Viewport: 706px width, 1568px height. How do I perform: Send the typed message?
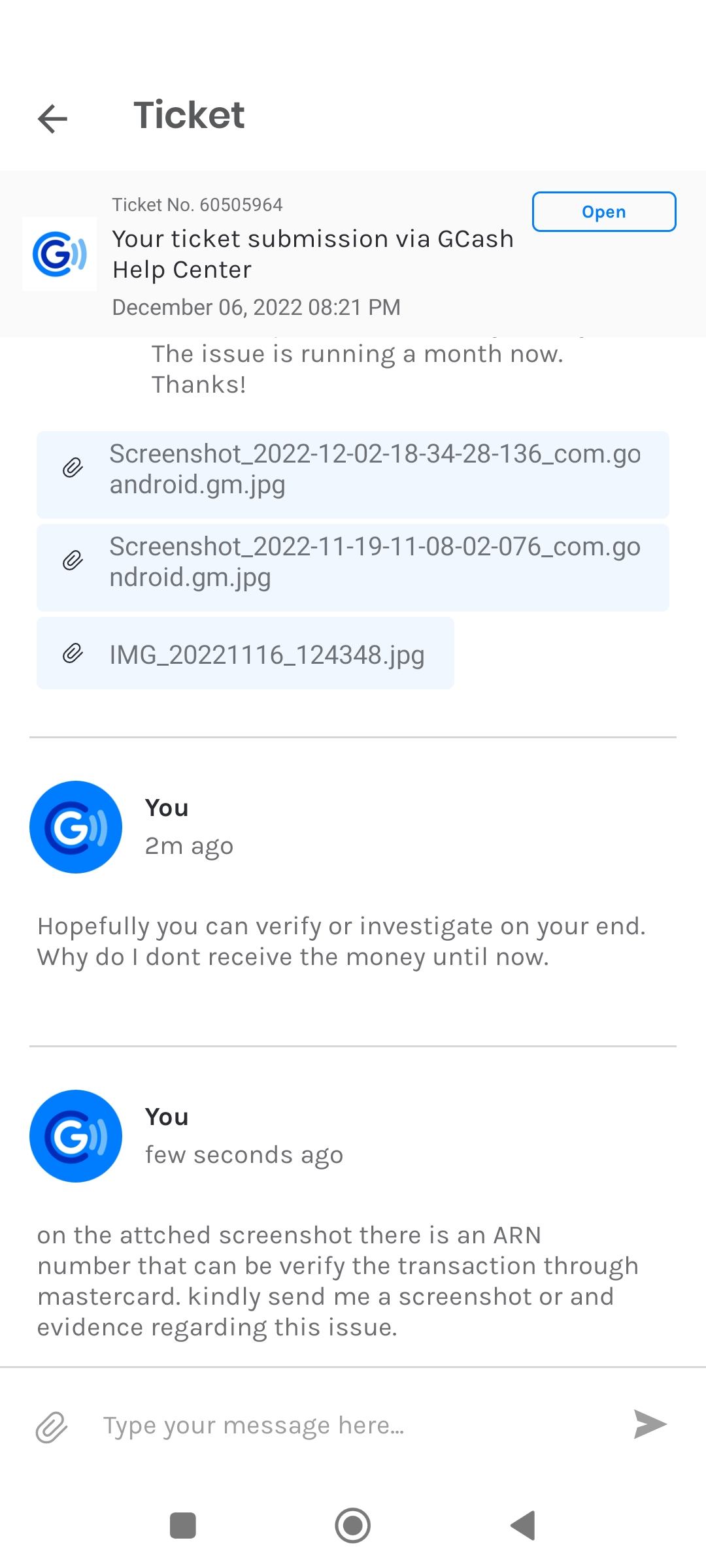(650, 1424)
